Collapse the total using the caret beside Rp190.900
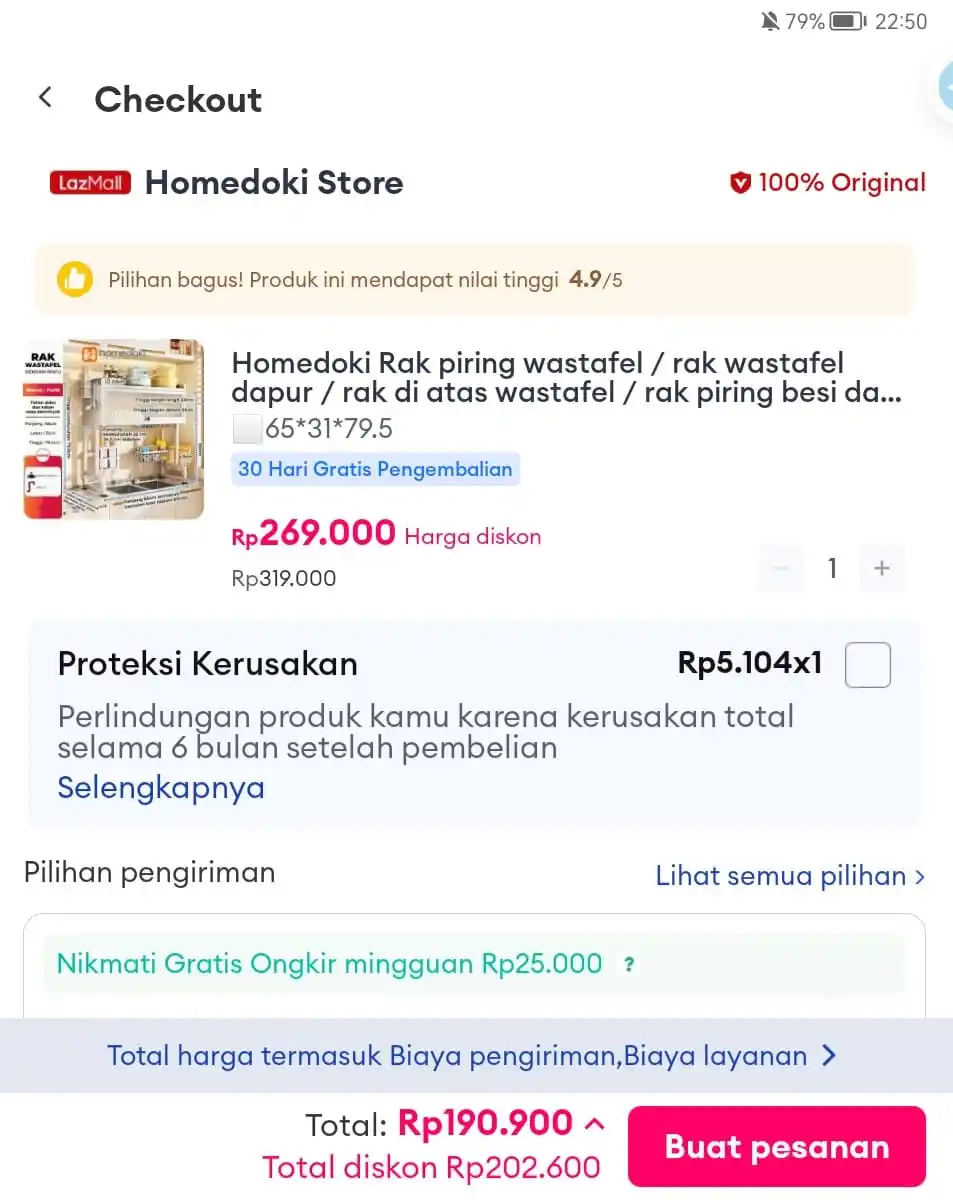The height and width of the screenshot is (1200, 953). [x=592, y=1123]
